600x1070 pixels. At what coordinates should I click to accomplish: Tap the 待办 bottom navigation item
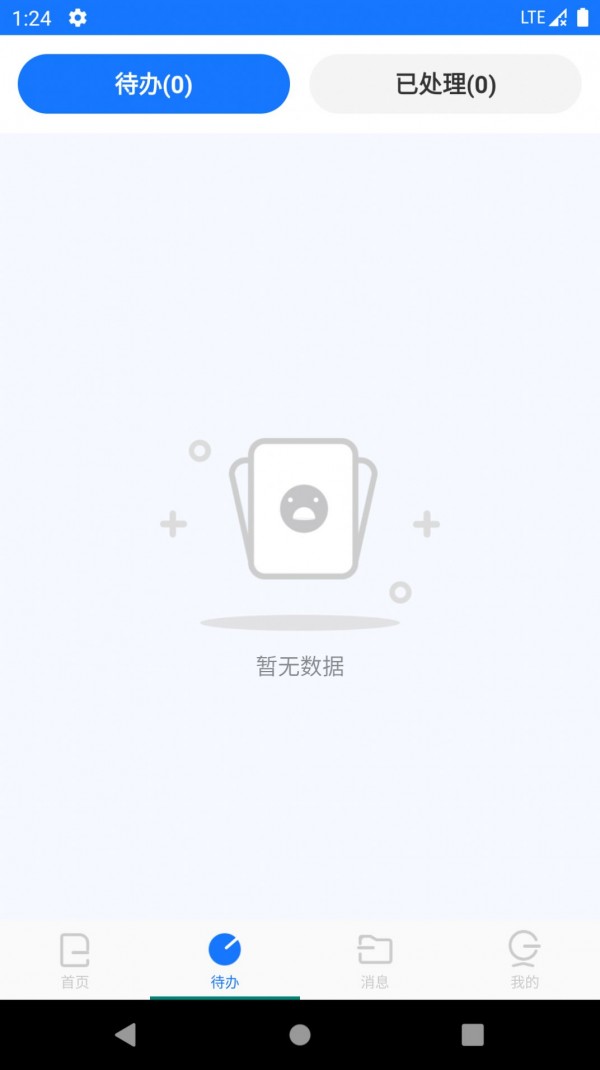(x=225, y=960)
